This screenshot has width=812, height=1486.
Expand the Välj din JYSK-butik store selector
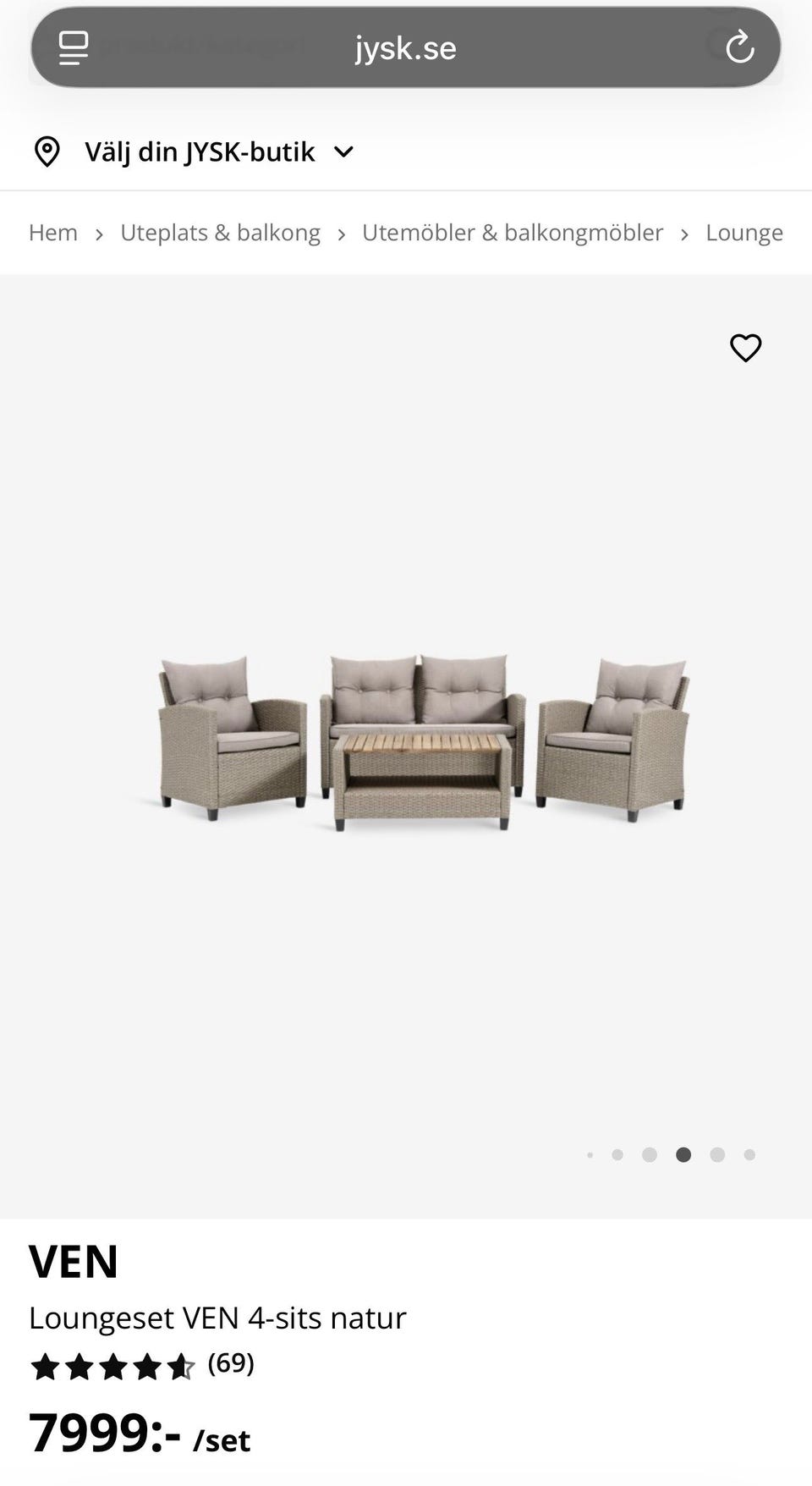click(x=194, y=151)
